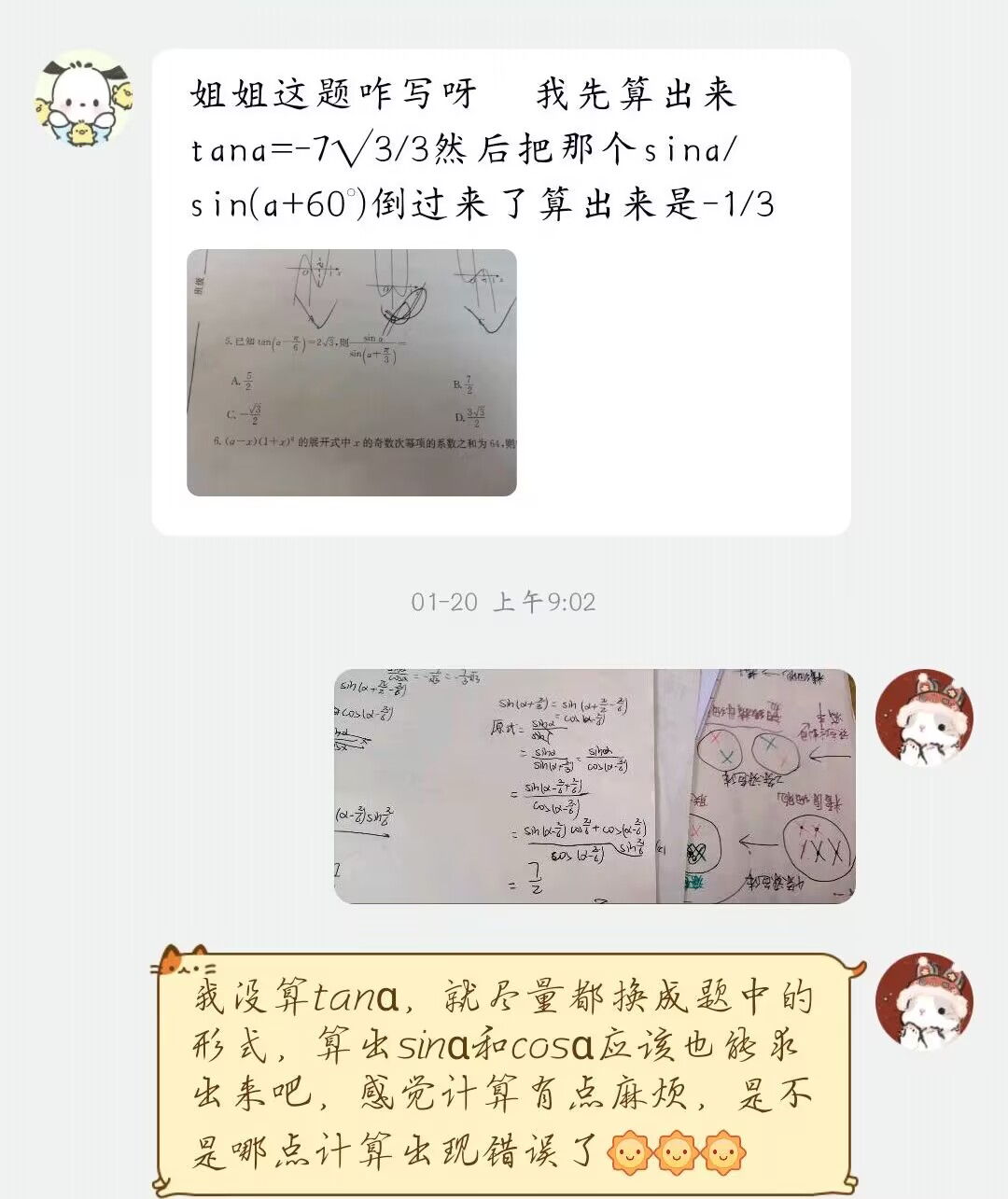Tap the hamster avatar beside the yellow text bubble
The image size is (1008, 1199).
[924, 1001]
